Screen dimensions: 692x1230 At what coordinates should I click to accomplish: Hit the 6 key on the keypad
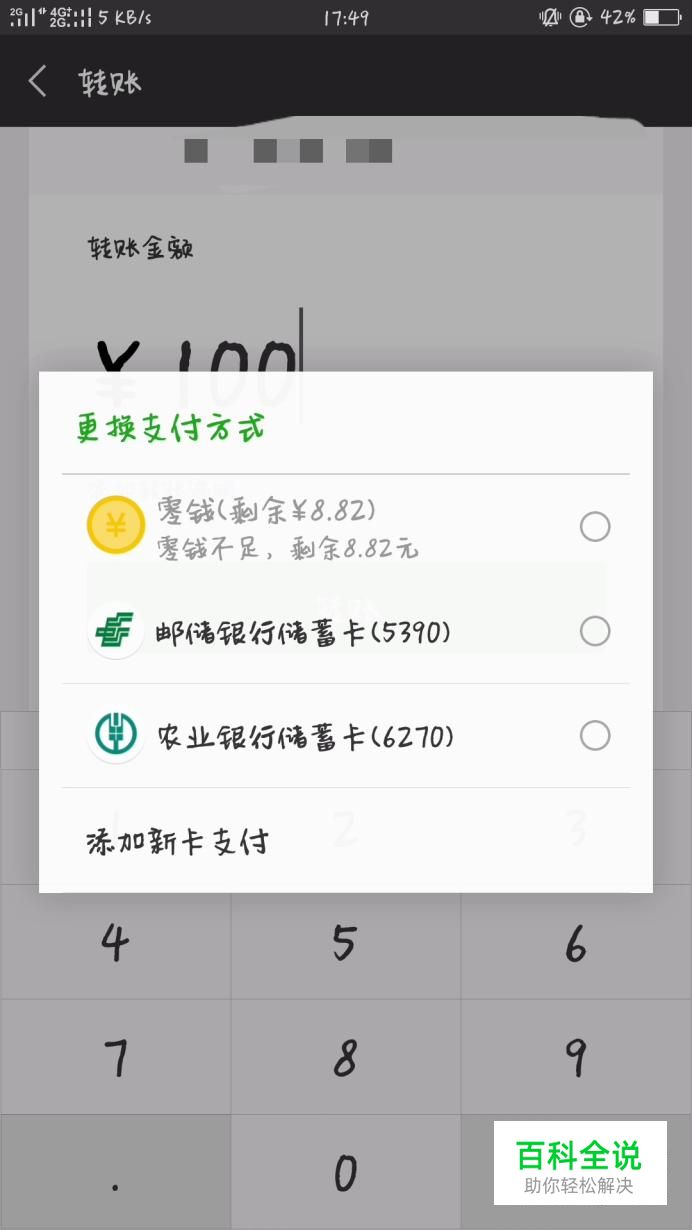(576, 942)
